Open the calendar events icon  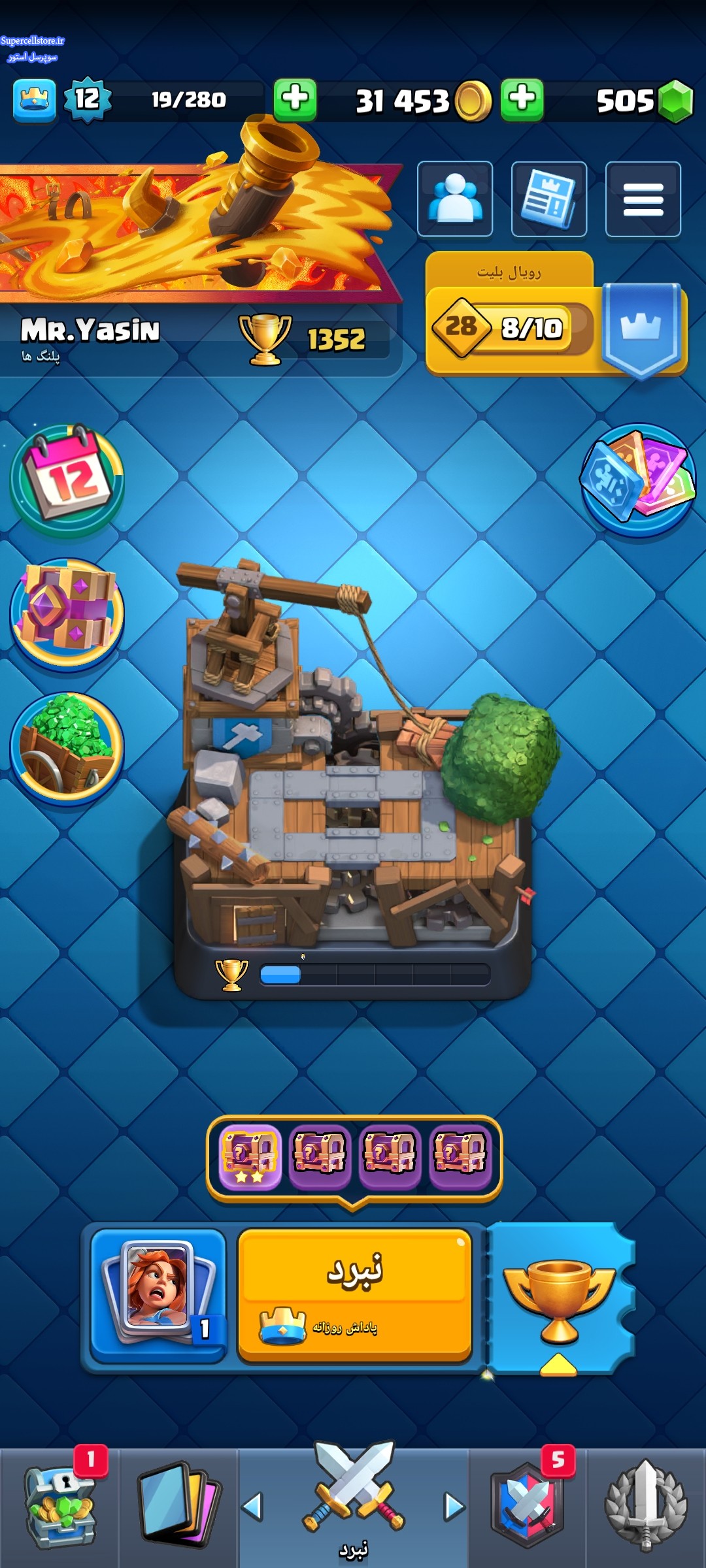(x=67, y=479)
